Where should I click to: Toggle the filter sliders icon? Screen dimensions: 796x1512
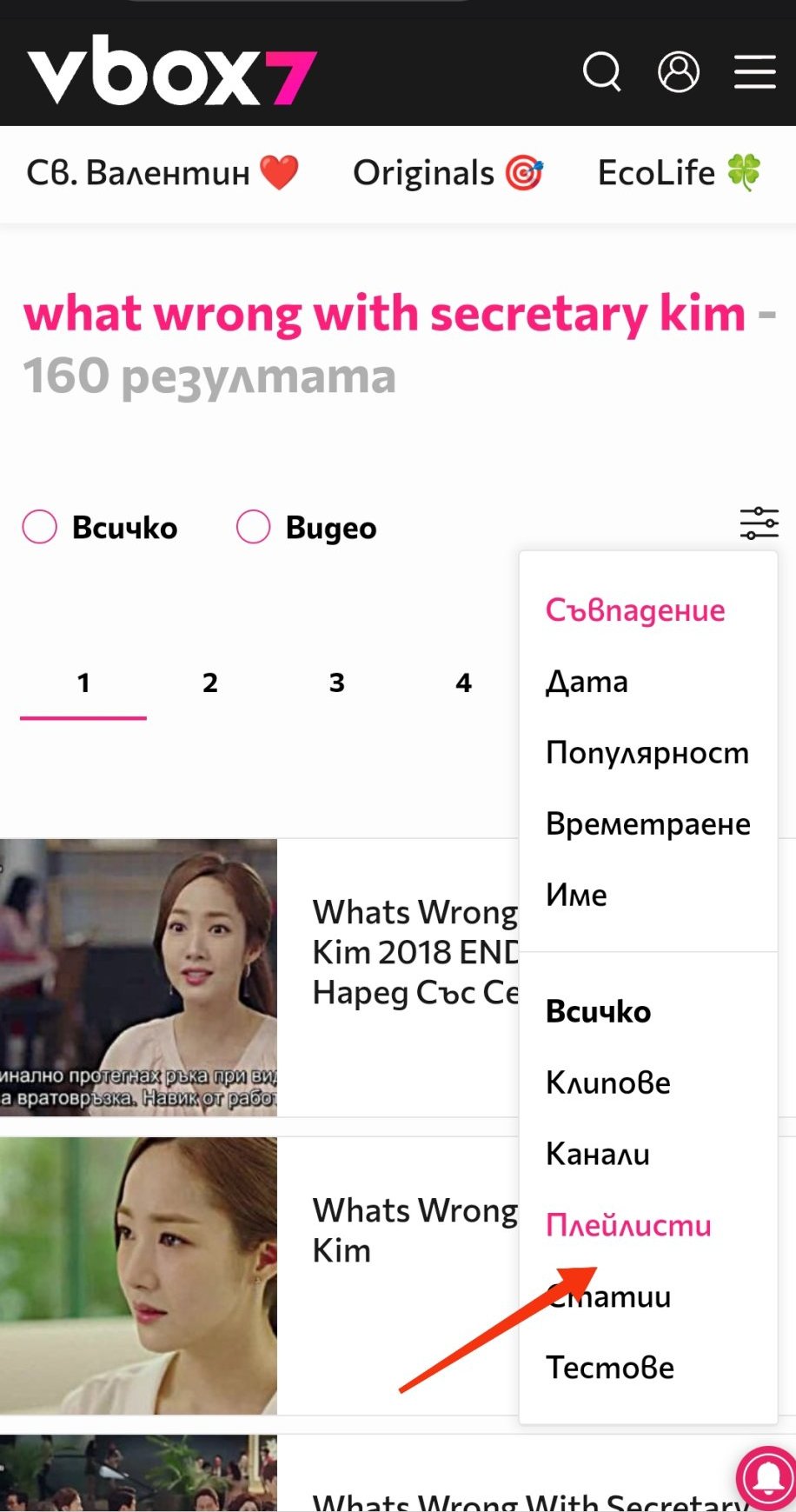point(759,523)
